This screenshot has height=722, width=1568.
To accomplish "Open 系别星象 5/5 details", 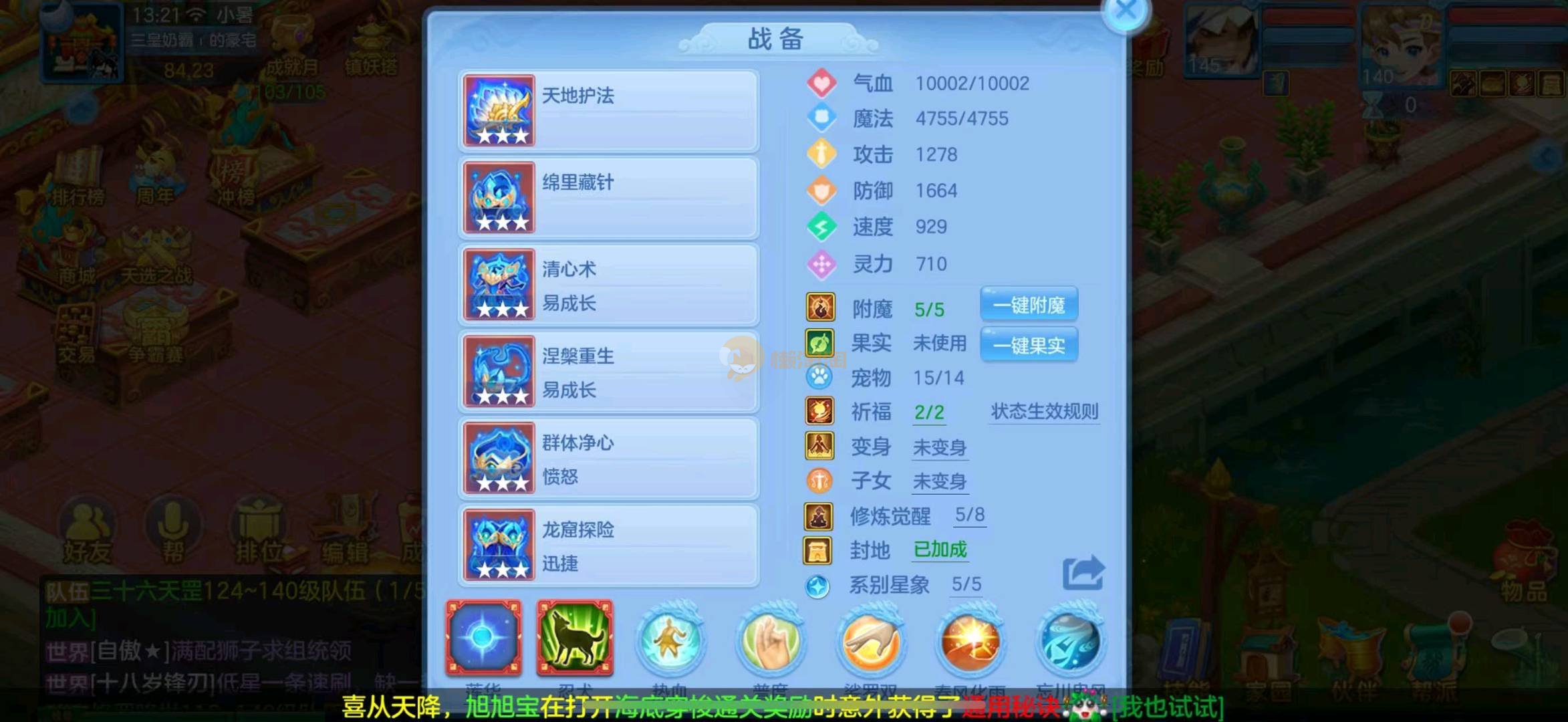I will (x=966, y=584).
